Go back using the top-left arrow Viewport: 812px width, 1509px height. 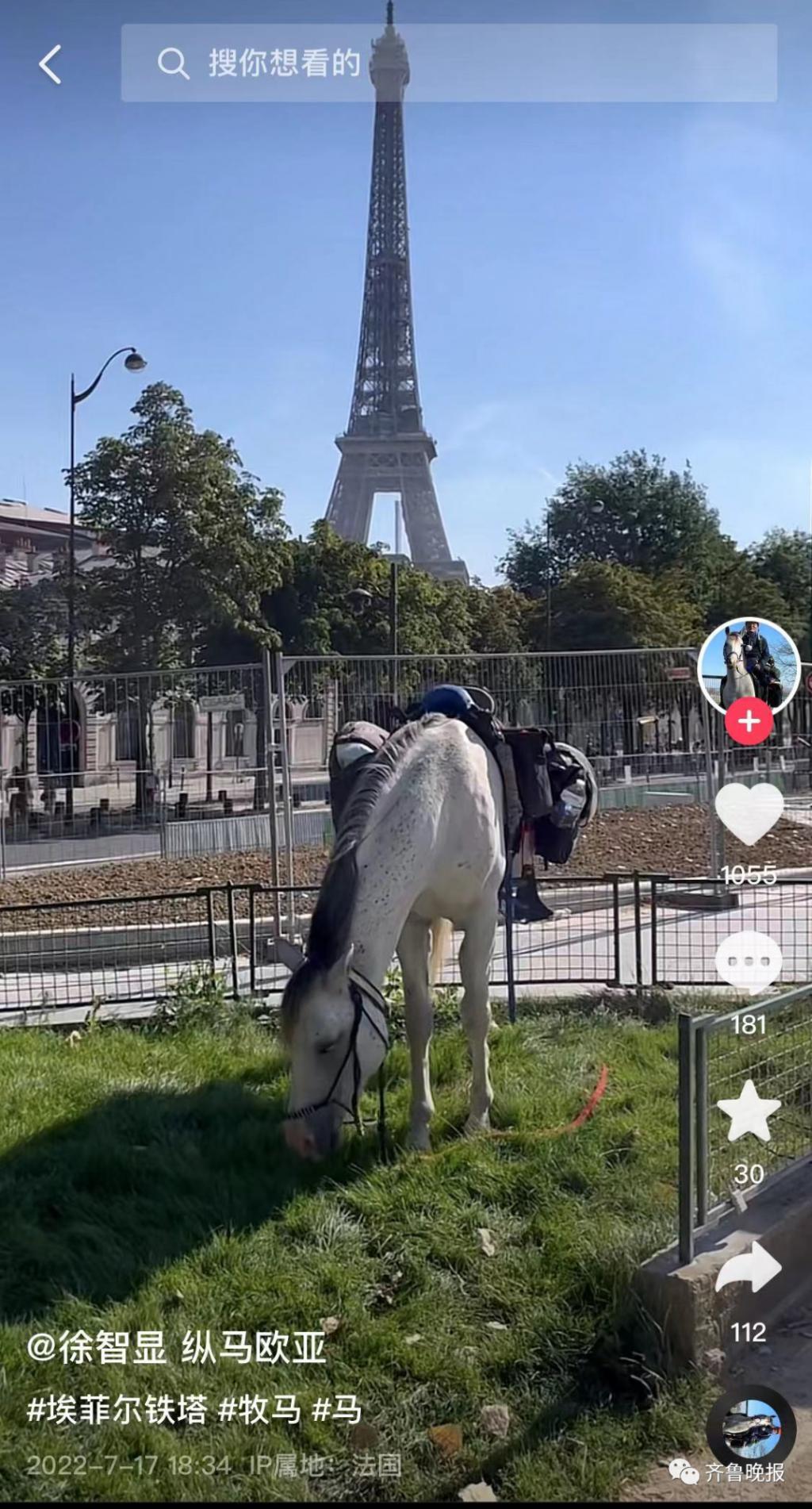point(50,64)
